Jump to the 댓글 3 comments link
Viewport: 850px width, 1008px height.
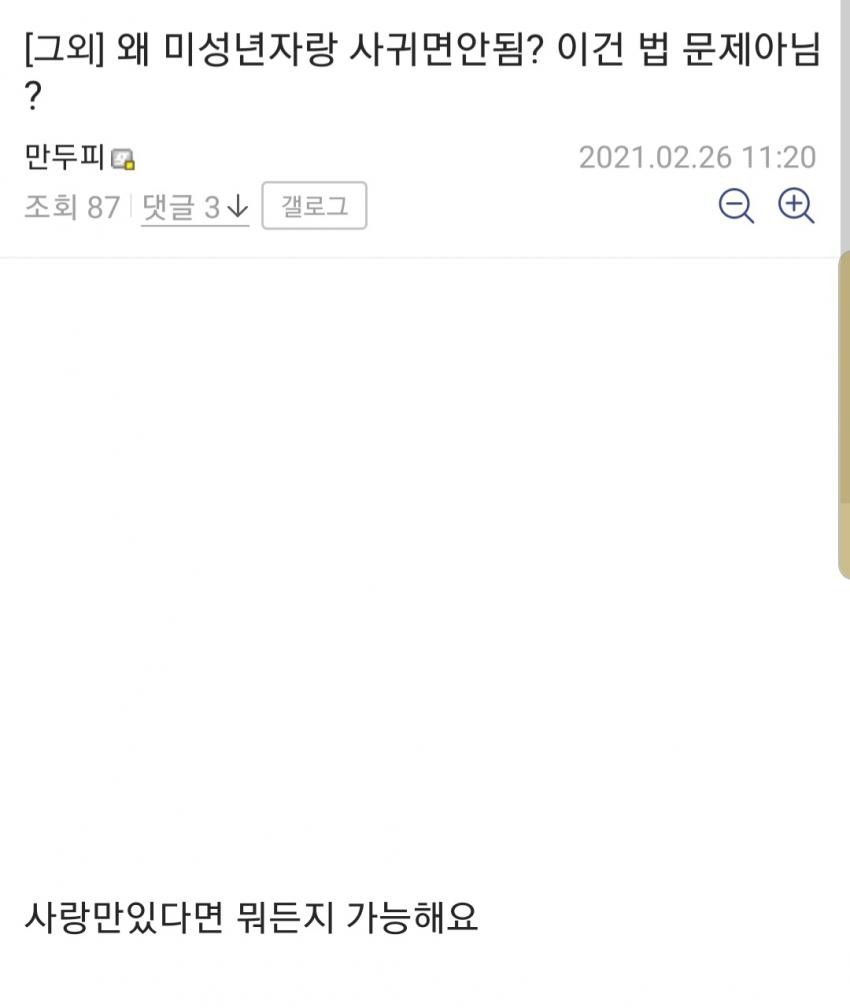coord(194,207)
